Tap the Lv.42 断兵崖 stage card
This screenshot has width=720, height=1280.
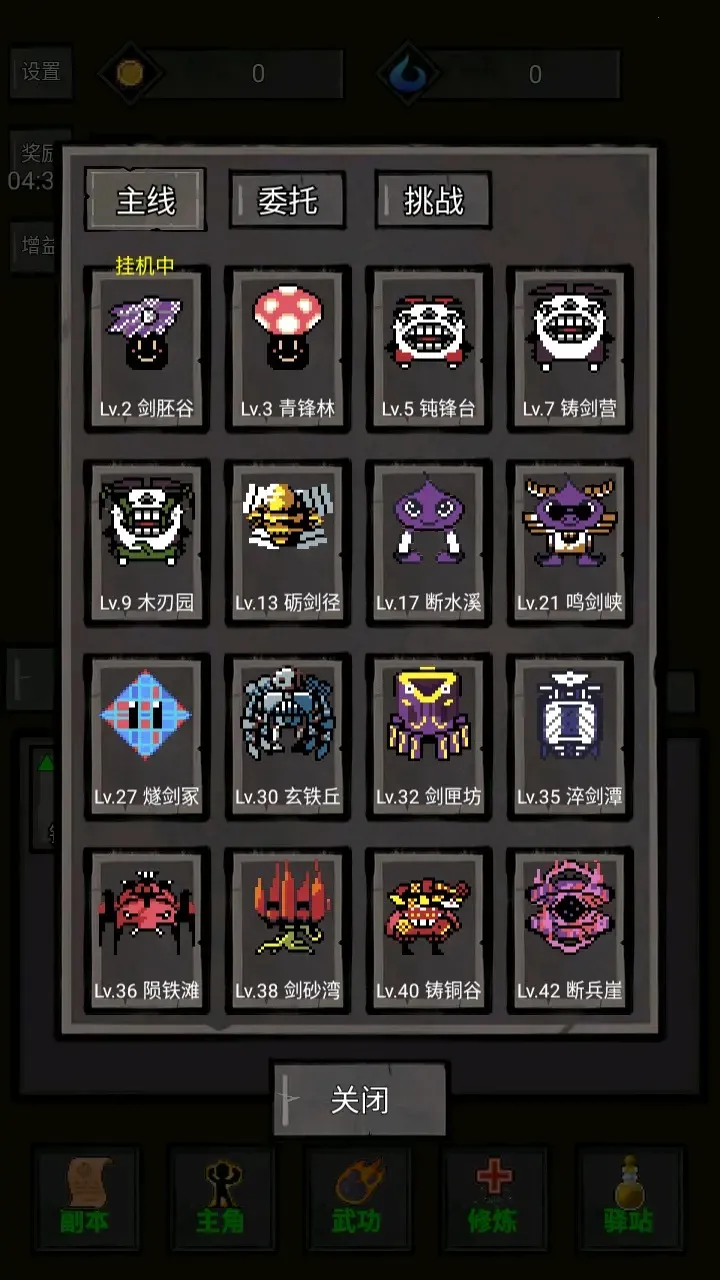pyautogui.click(x=569, y=931)
